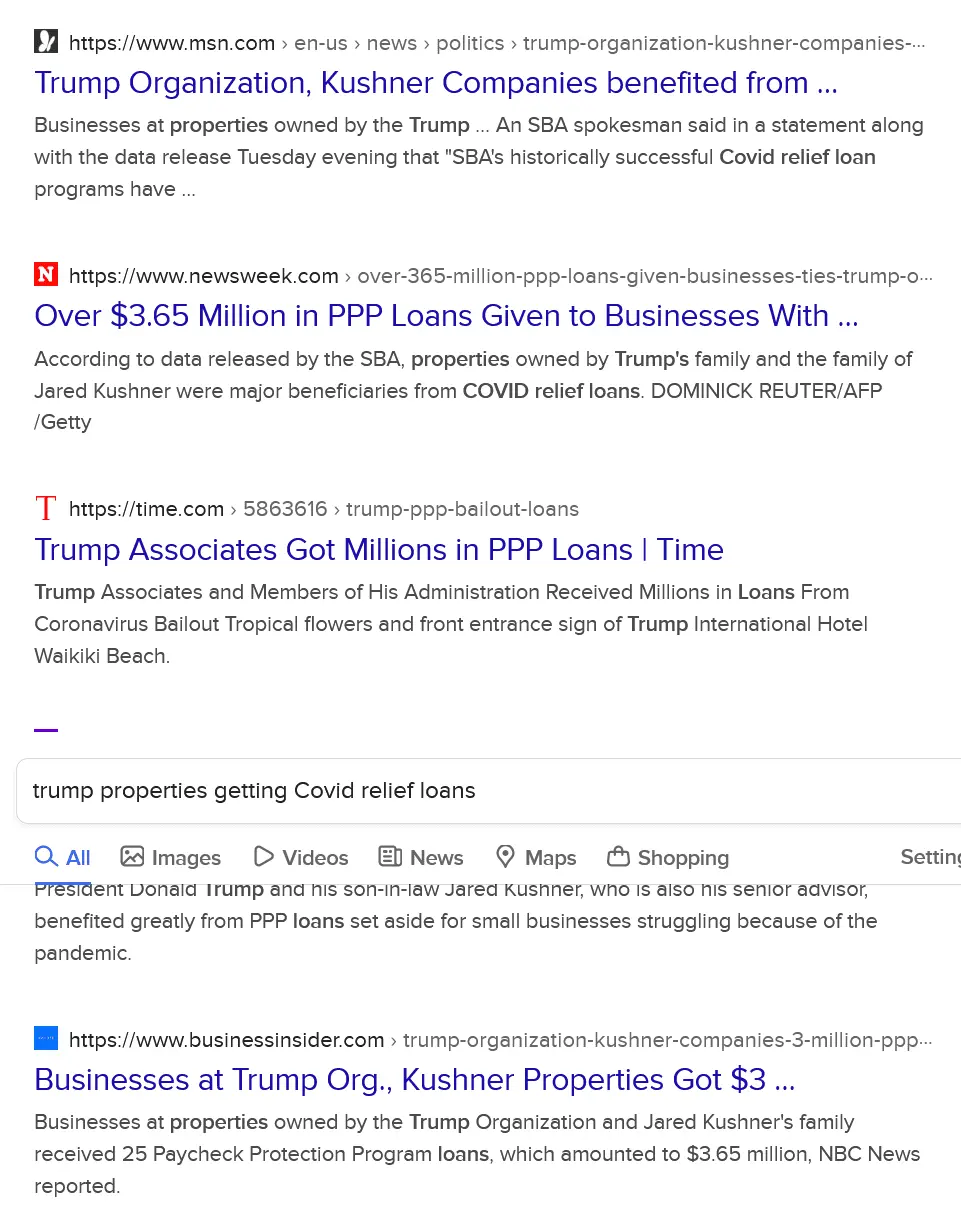Switch to the Shopping tab
The height and width of the screenshot is (1213, 961).
[x=668, y=858]
